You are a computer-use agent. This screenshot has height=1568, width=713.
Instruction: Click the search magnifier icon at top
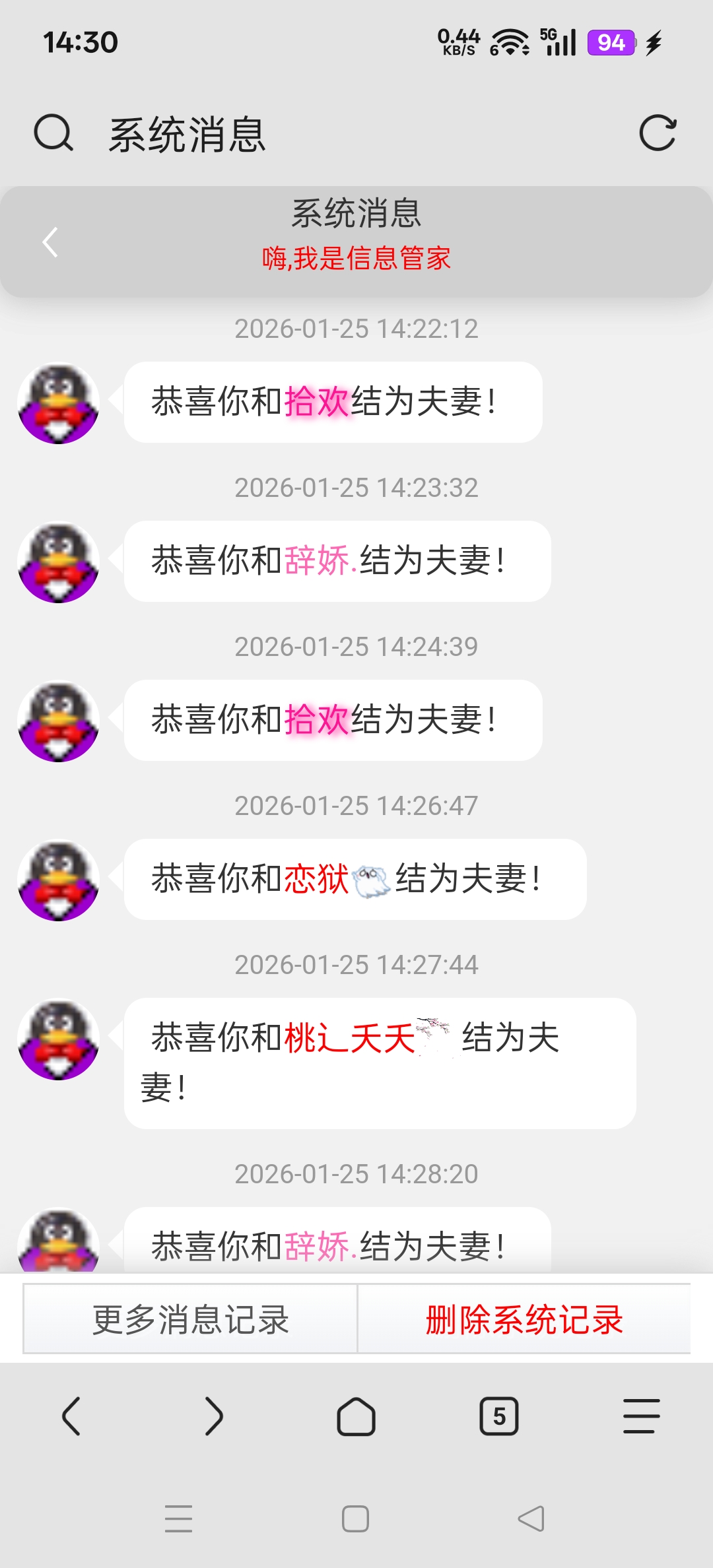54,132
